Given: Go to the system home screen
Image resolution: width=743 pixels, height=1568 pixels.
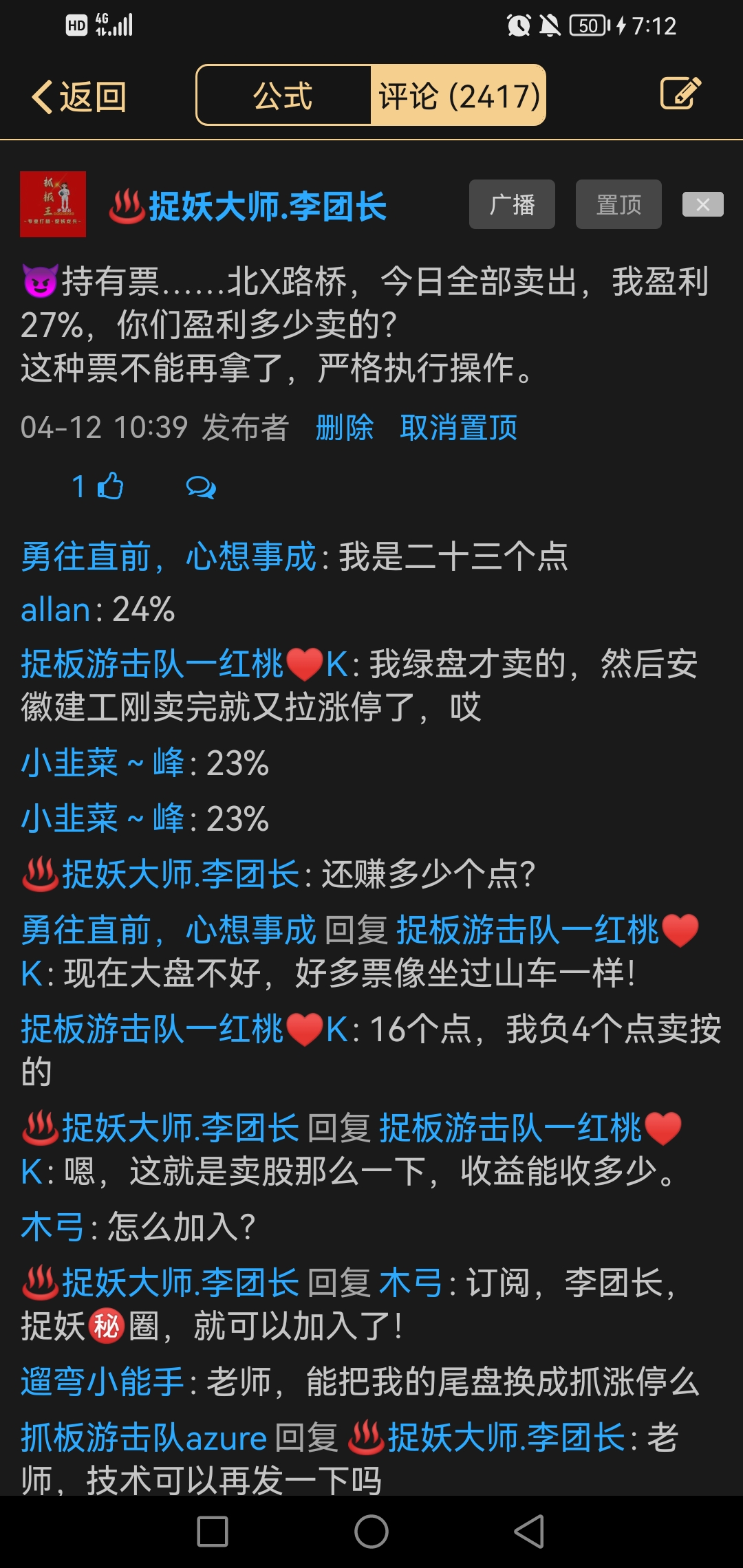Looking at the screenshot, I should [371, 1532].
